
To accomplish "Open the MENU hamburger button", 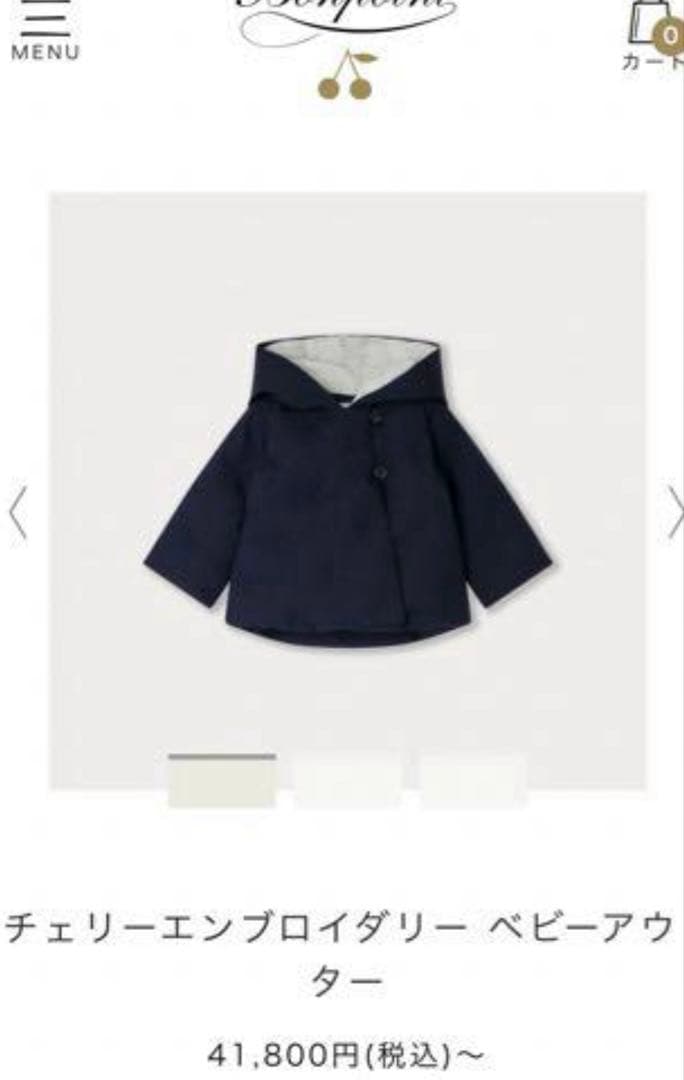I will (x=43, y=30).
